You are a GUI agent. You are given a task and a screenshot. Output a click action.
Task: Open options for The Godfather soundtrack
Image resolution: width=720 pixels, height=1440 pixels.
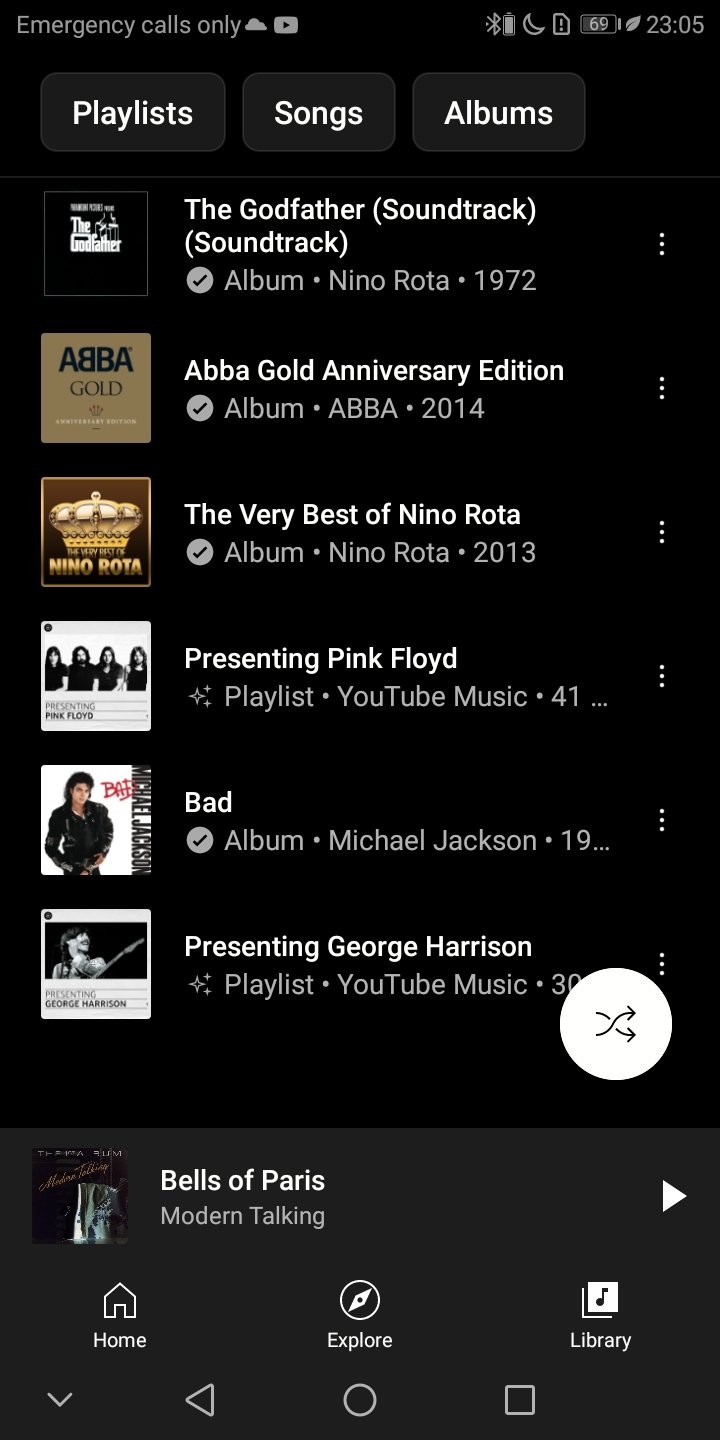[661, 244]
